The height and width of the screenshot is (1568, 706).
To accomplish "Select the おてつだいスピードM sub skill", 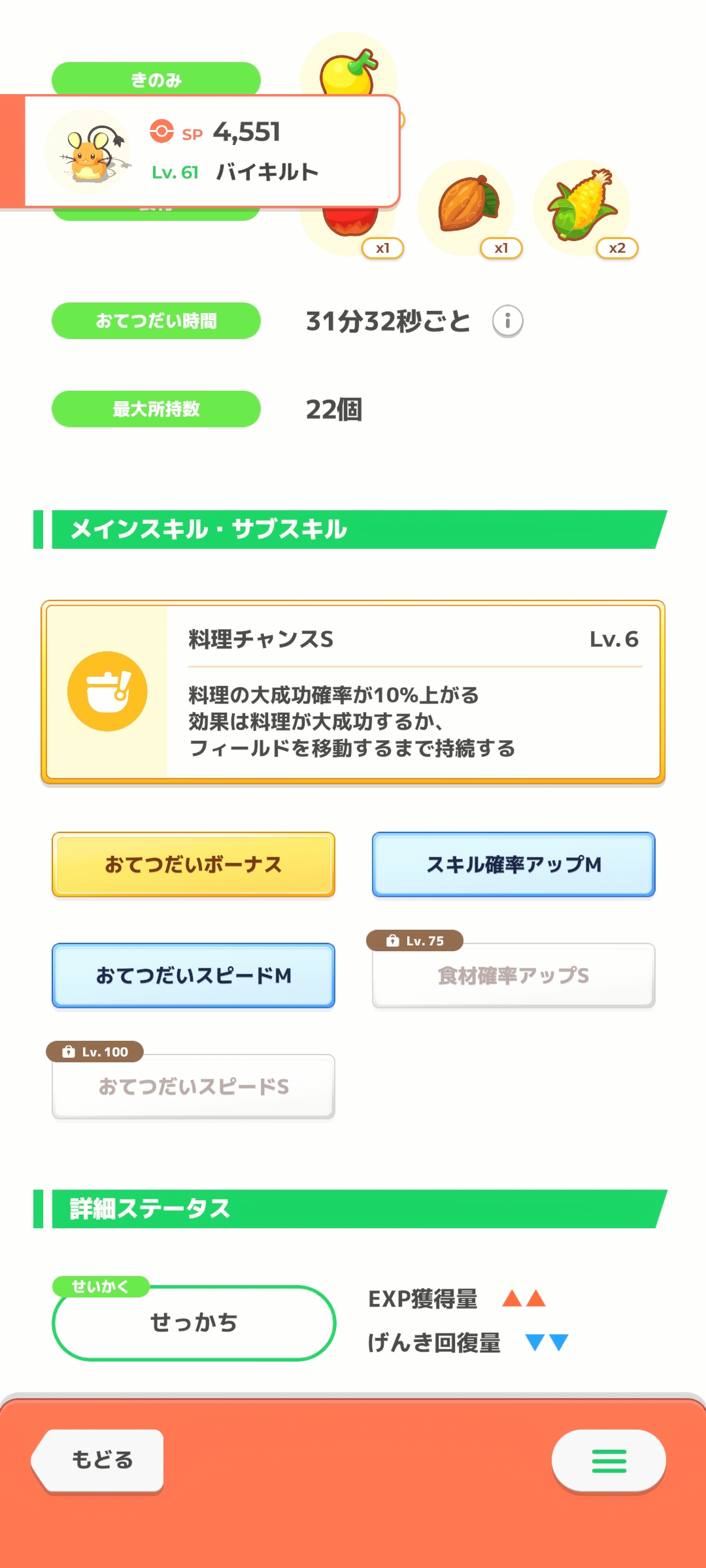I will (x=193, y=975).
